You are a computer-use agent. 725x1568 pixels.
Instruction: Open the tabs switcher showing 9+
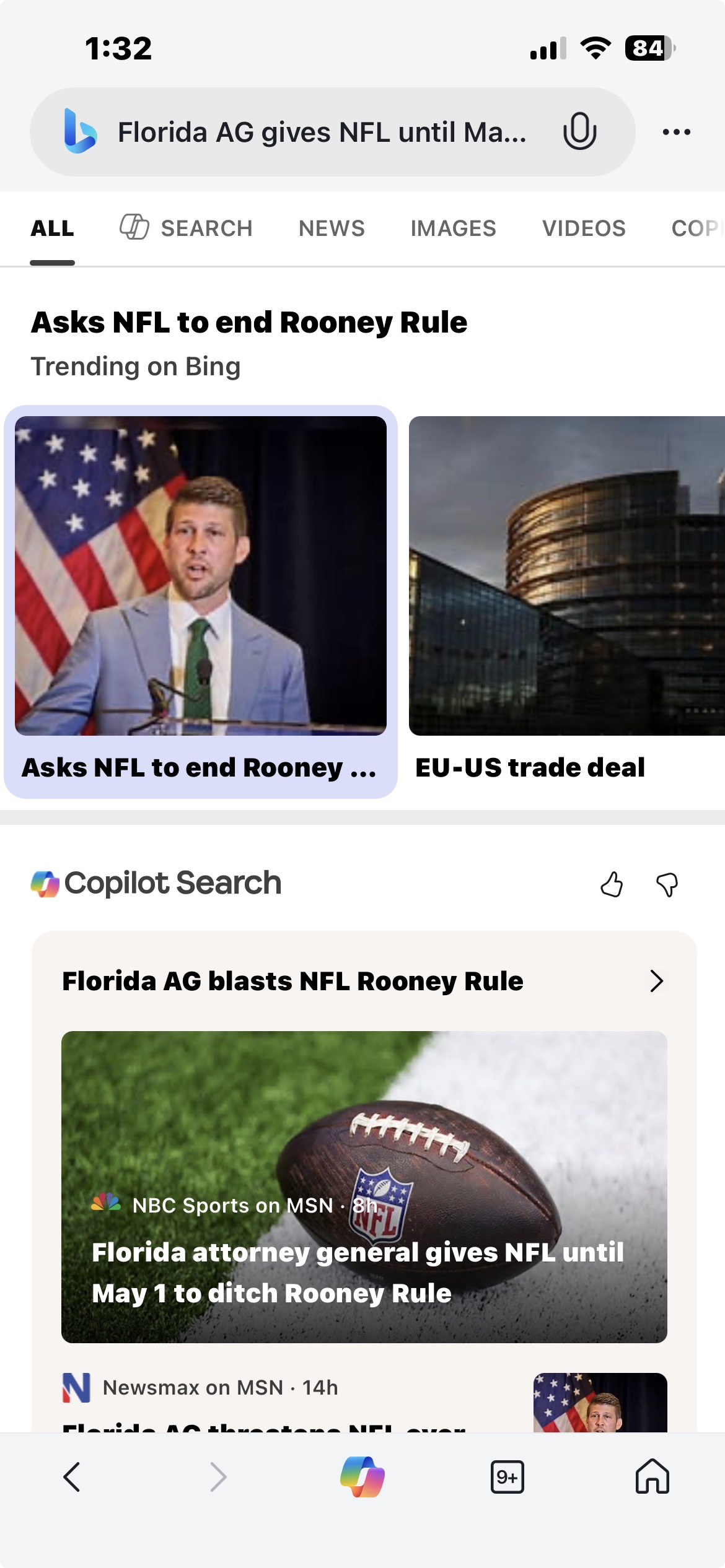pyautogui.click(x=507, y=1477)
